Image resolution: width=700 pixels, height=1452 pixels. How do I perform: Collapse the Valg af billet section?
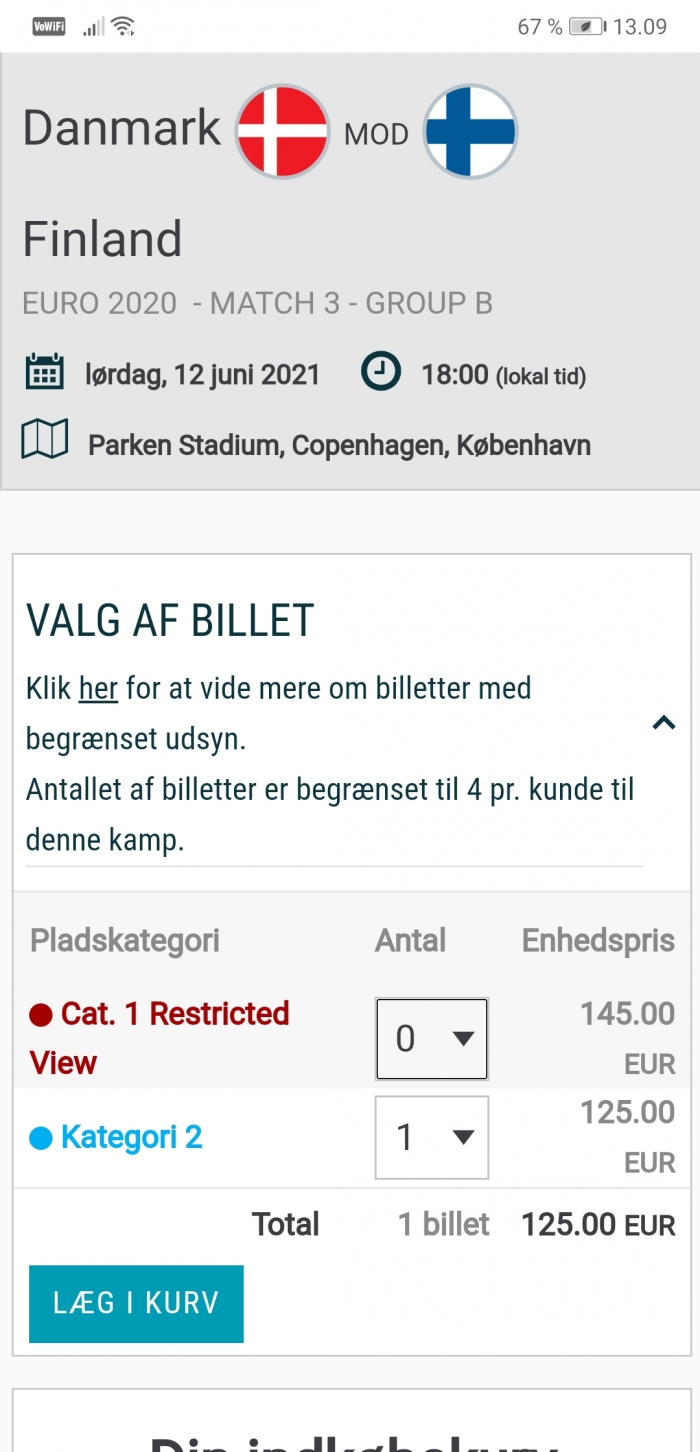664,722
